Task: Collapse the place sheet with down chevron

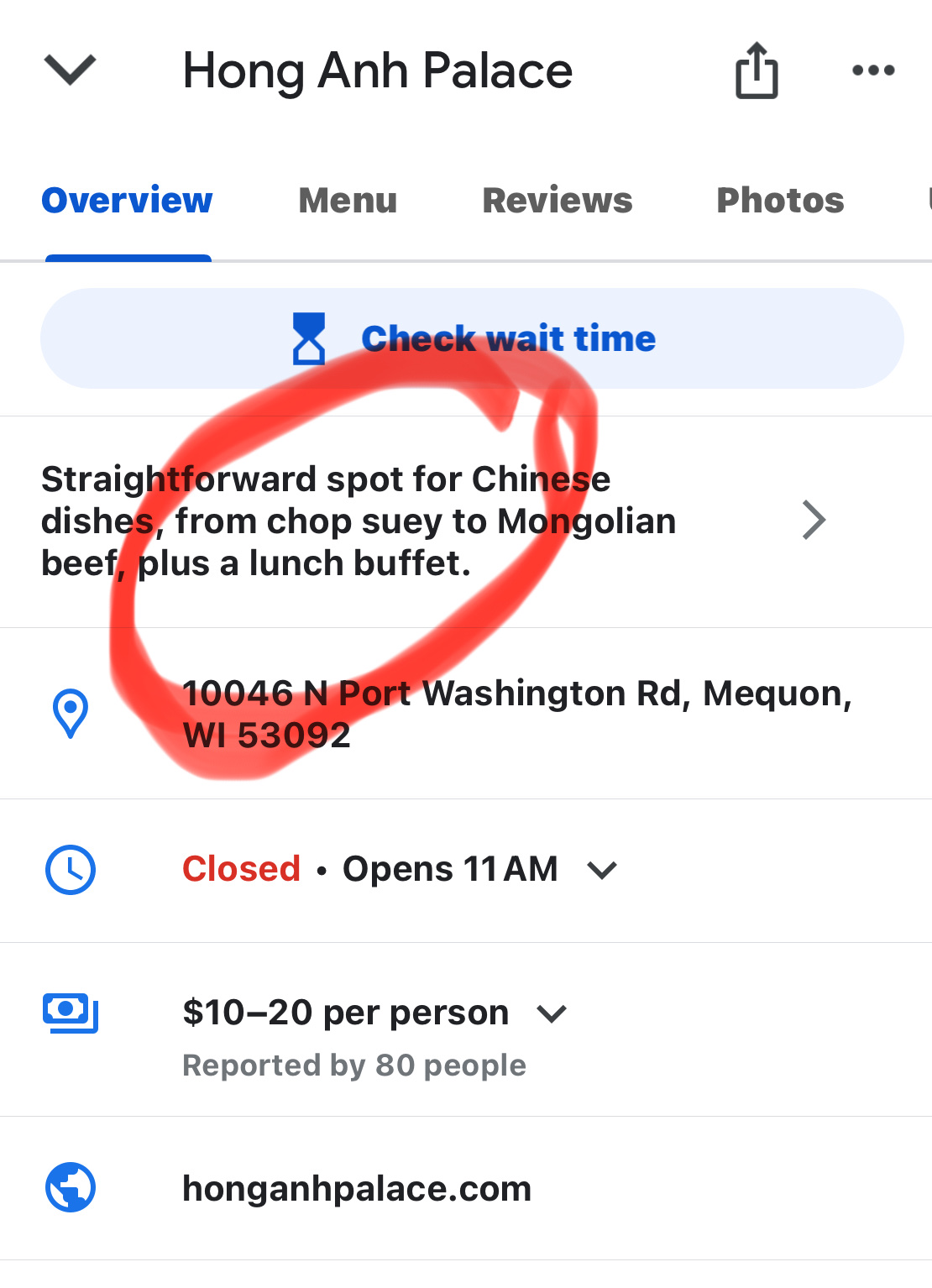Action: [x=70, y=70]
